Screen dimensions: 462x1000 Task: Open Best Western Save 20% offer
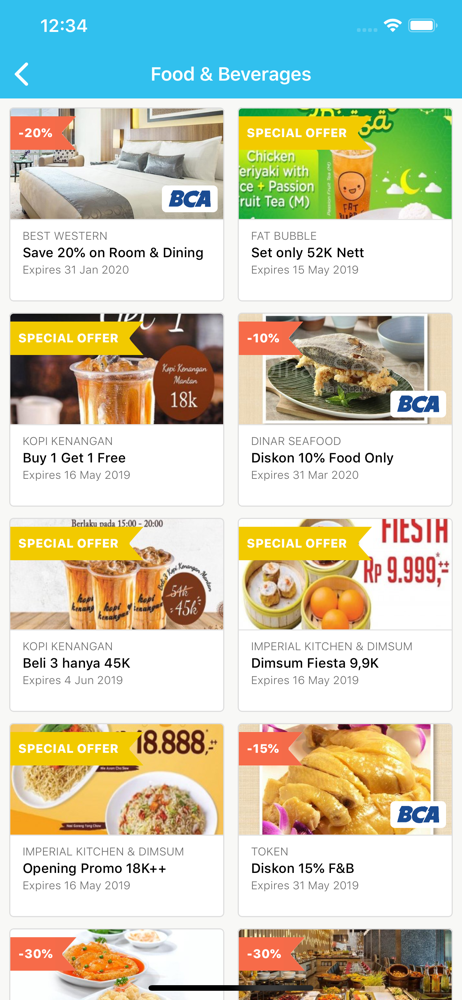pyautogui.click(x=117, y=204)
